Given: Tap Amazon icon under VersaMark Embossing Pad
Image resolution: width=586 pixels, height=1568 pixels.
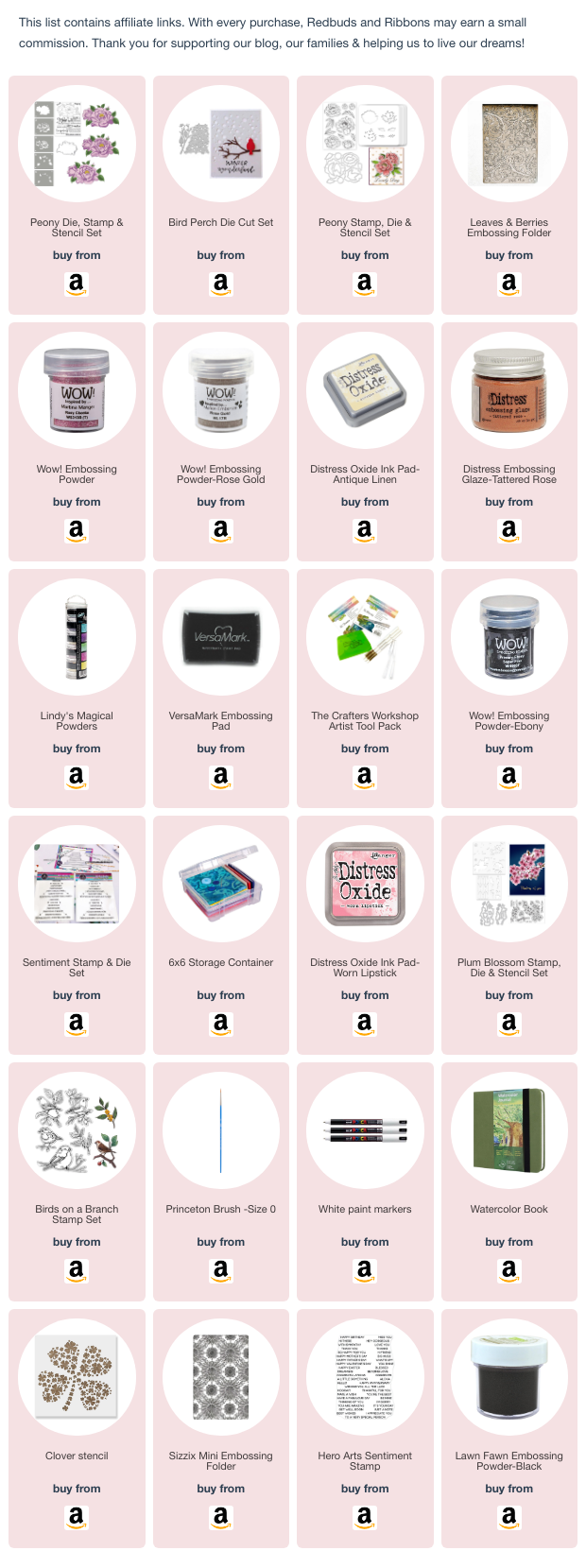Looking at the screenshot, I should [x=220, y=777].
